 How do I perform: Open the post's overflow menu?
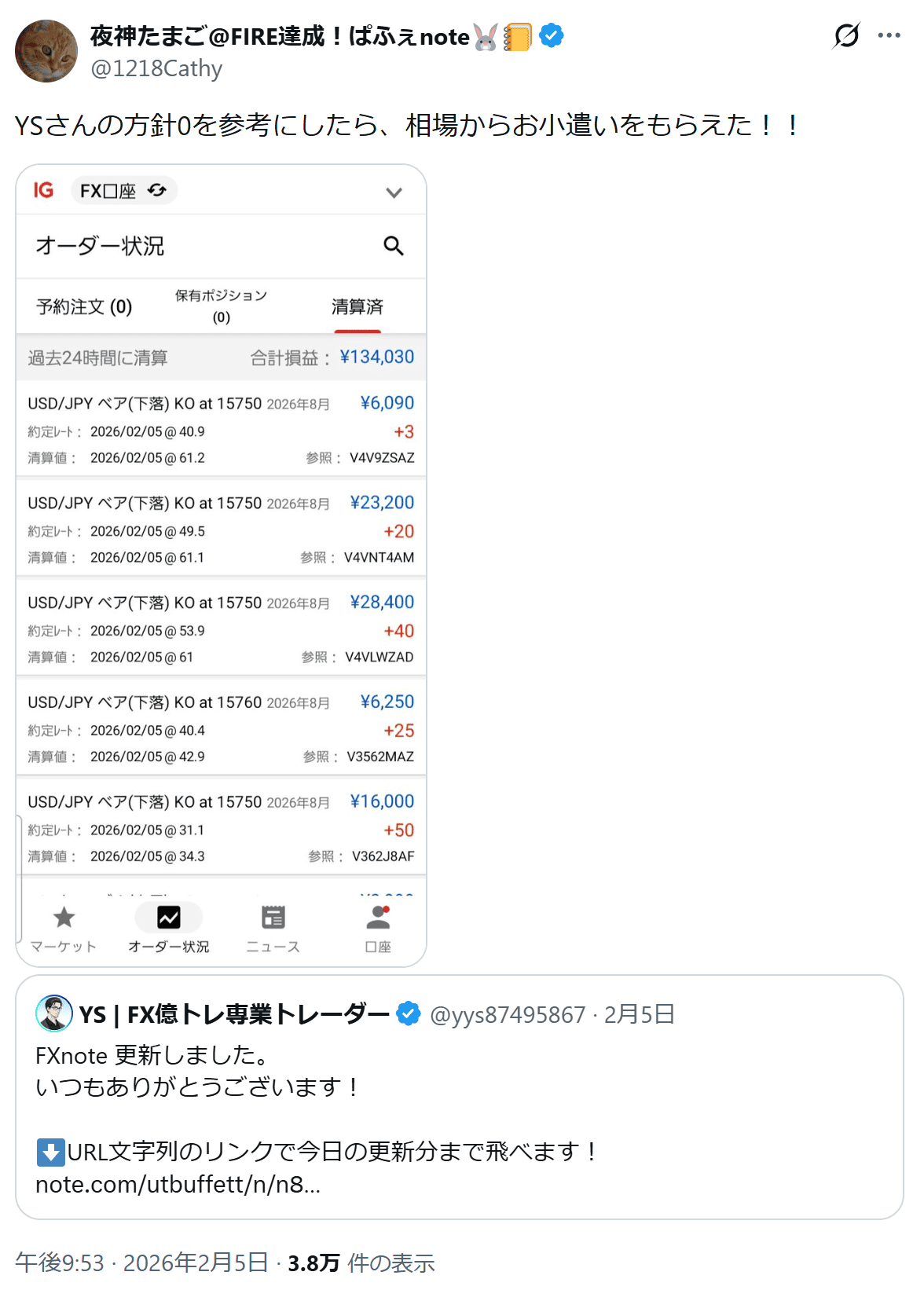tap(889, 35)
